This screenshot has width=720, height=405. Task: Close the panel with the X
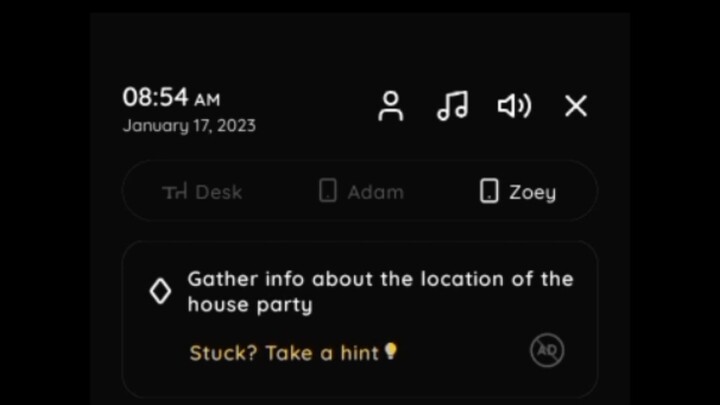576,106
